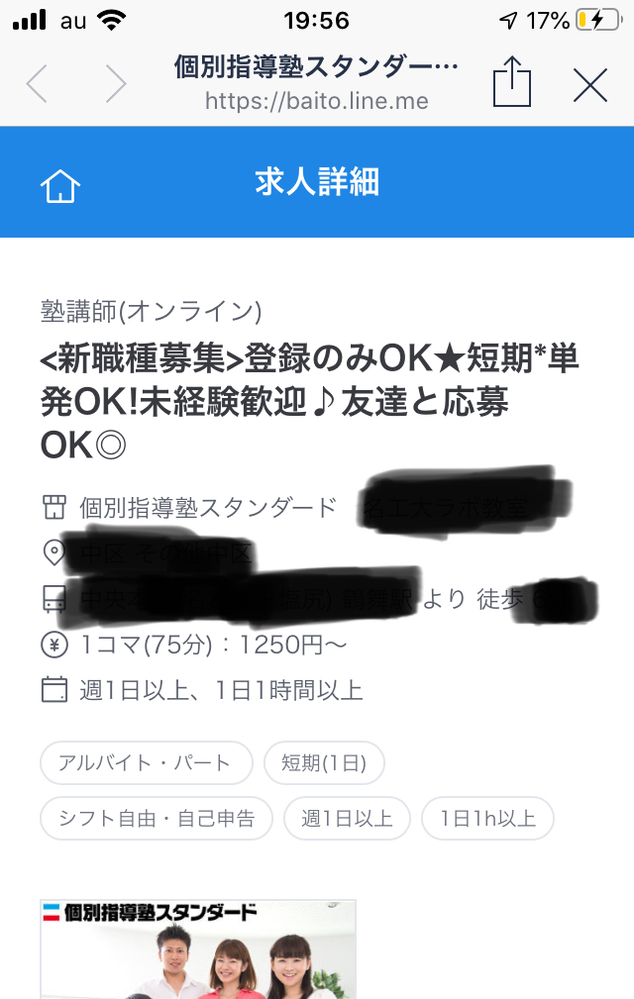Select the シフト自由・自己申告 chip
Screen dimensions: 634x999
(x=156, y=818)
